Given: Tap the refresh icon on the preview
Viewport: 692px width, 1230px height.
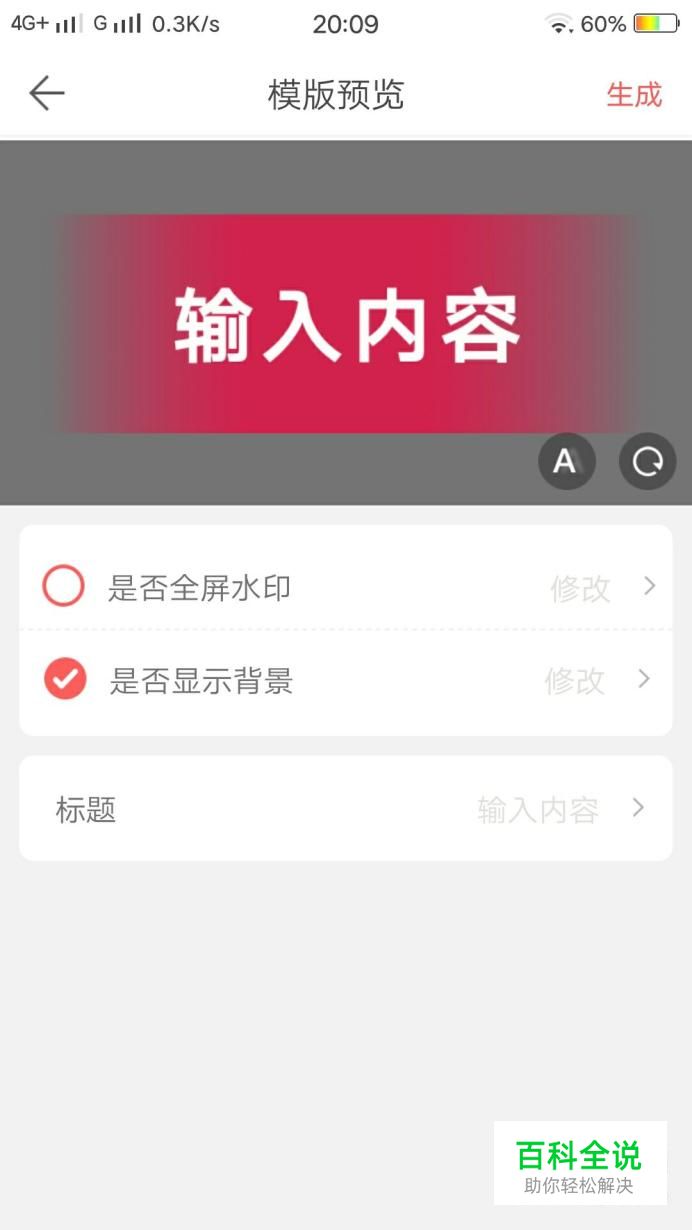Looking at the screenshot, I should tap(648, 461).
